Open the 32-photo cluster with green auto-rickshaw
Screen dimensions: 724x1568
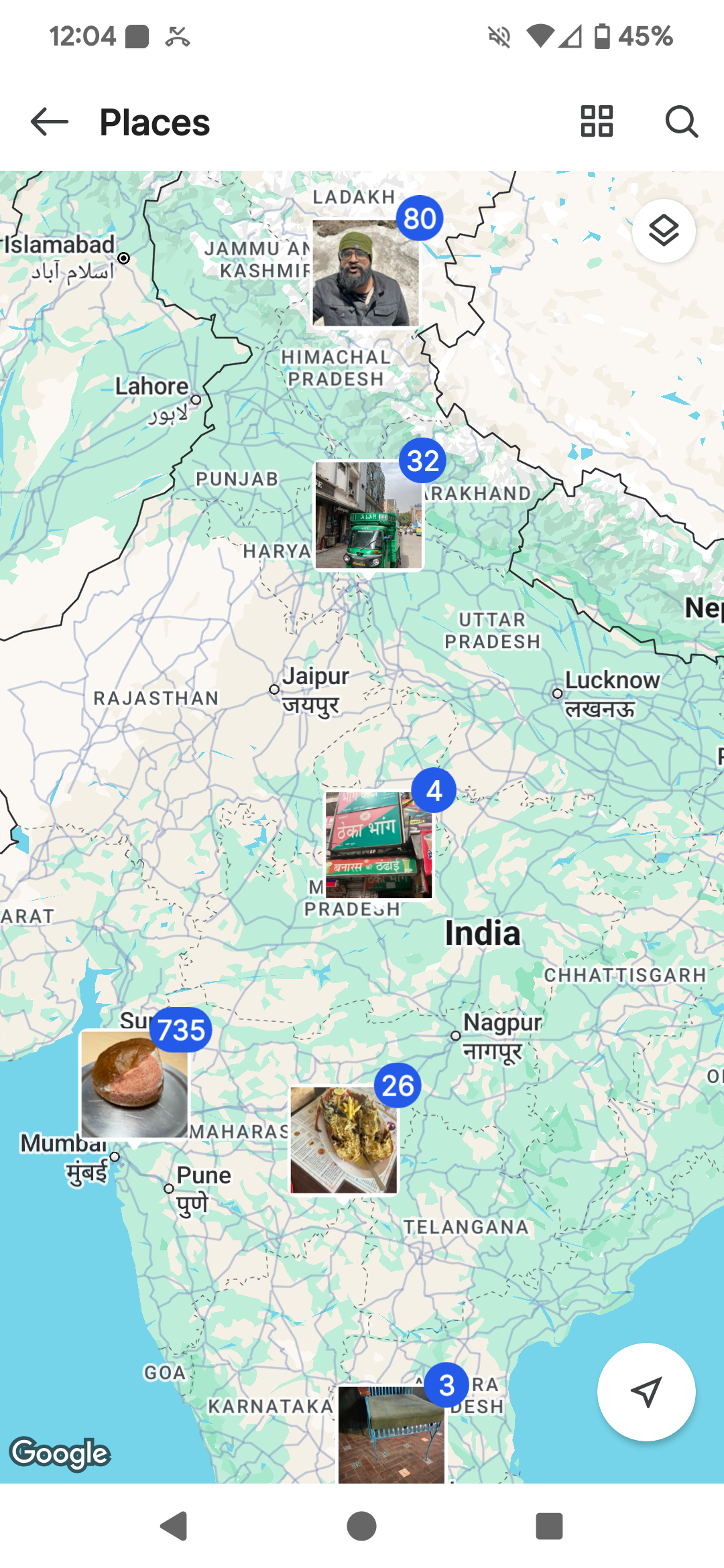click(369, 515)
